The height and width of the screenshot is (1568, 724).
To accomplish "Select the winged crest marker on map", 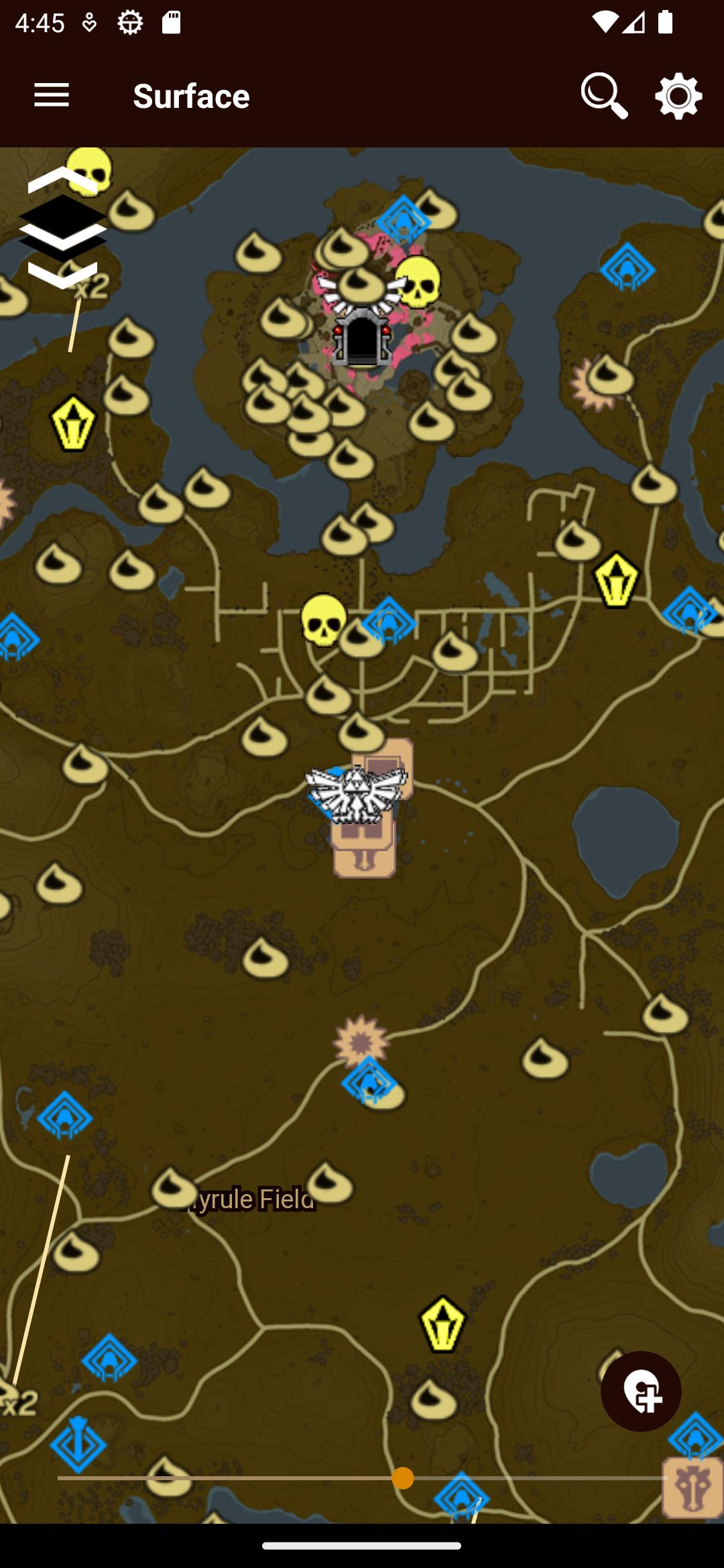I will pos(356,794).
